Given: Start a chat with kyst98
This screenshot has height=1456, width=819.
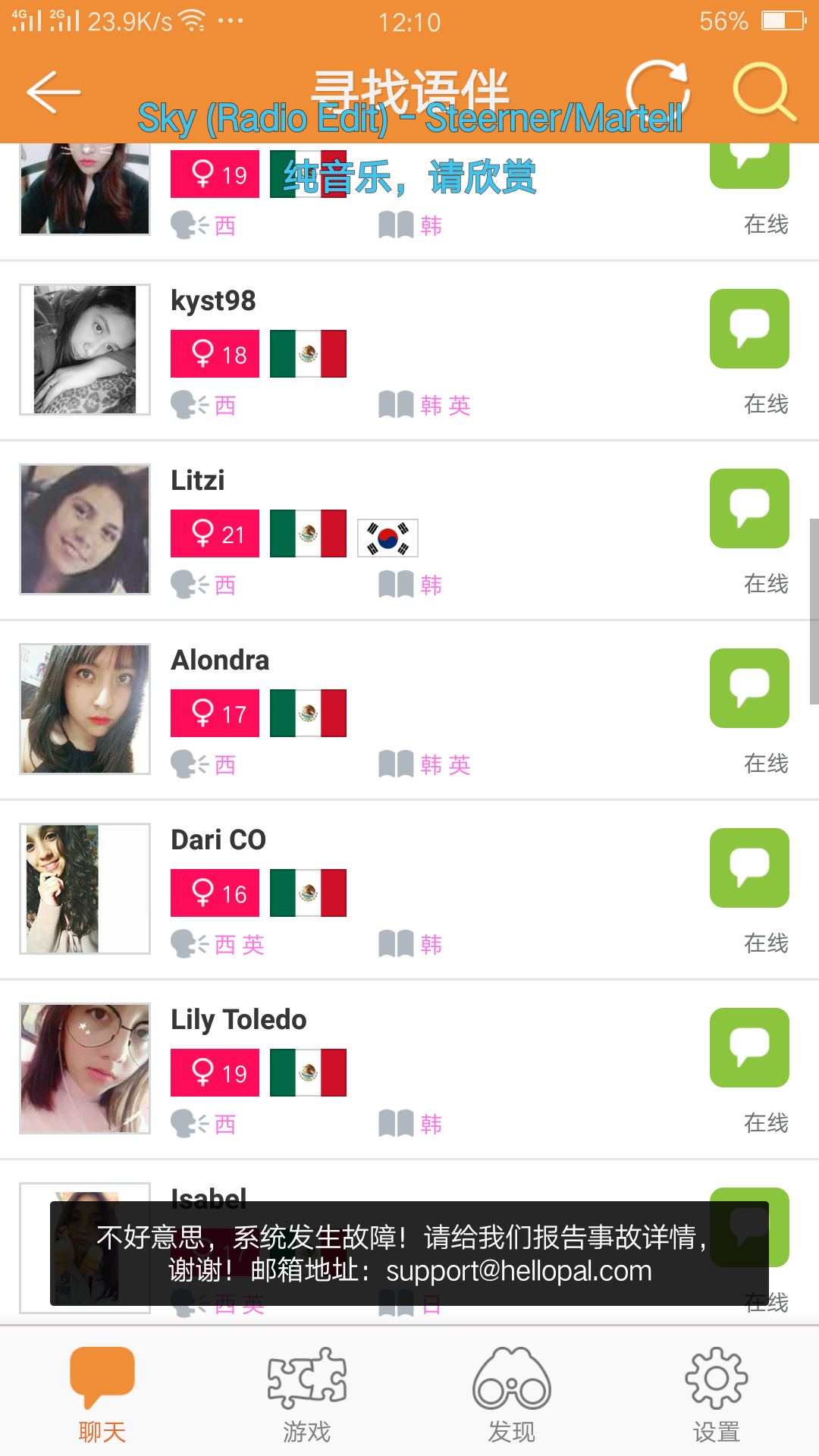Looking at the screenshot, I should coord(749,328).
